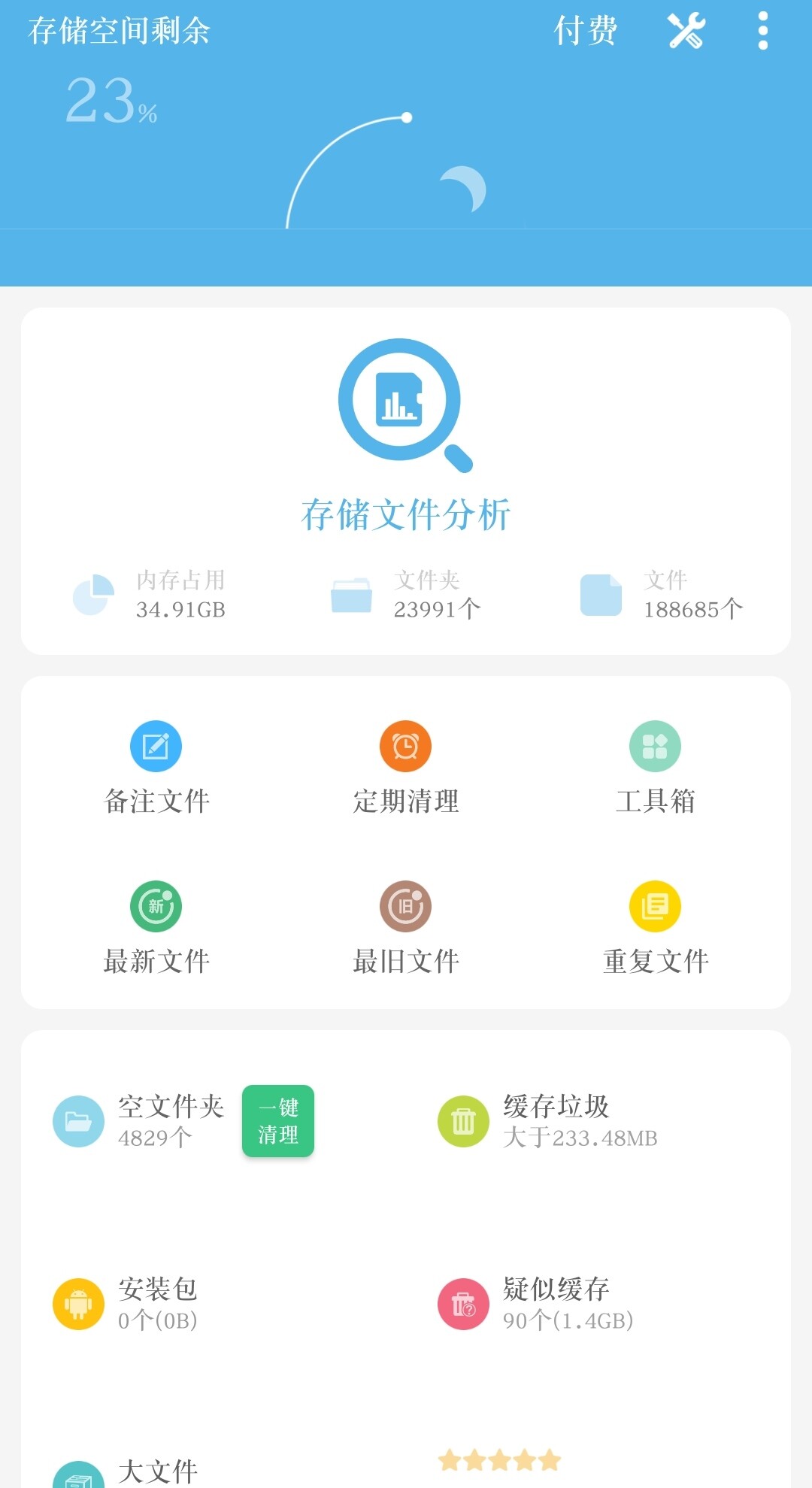Start 存储文件分析 storage analysis
This screenshot has height=1488, width=812.
pos(406,436)
